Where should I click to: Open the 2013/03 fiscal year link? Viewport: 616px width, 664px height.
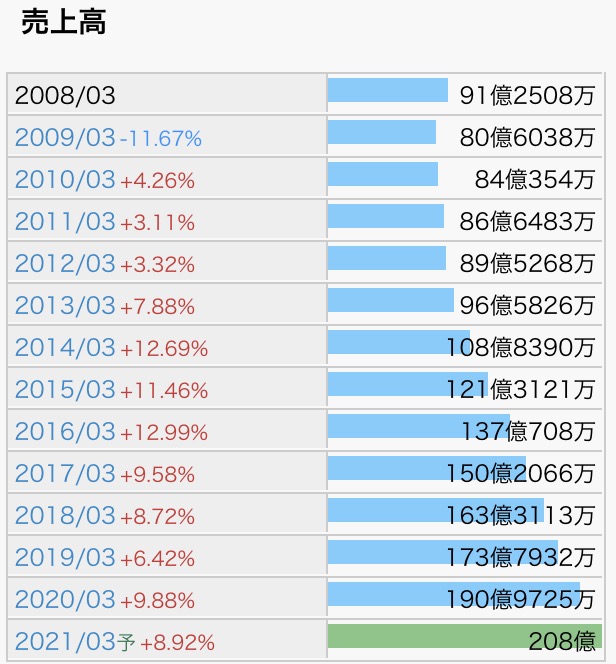coord(65,306)
